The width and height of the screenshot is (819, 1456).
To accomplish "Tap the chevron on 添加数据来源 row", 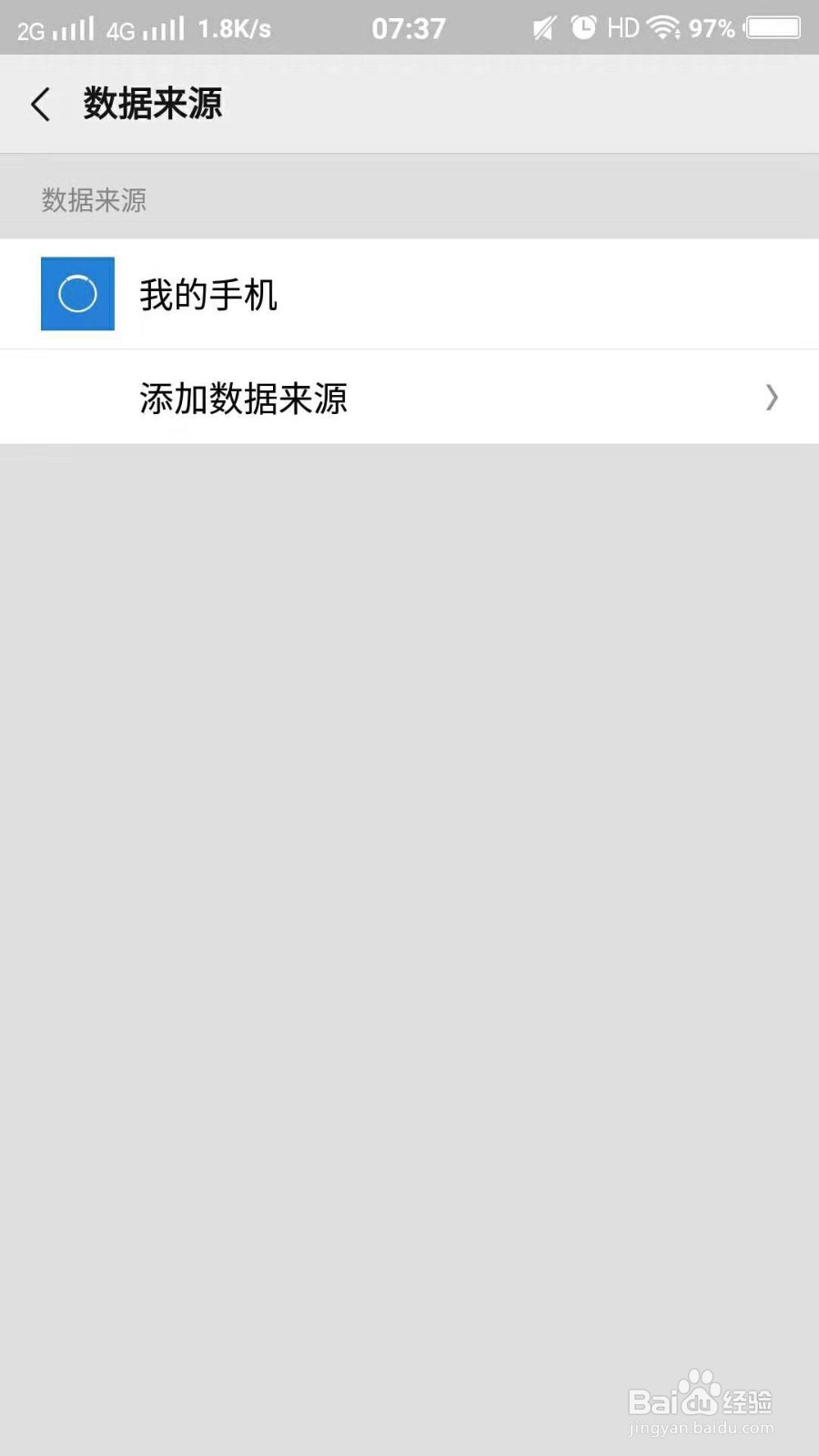I will (x=772, y=398).
